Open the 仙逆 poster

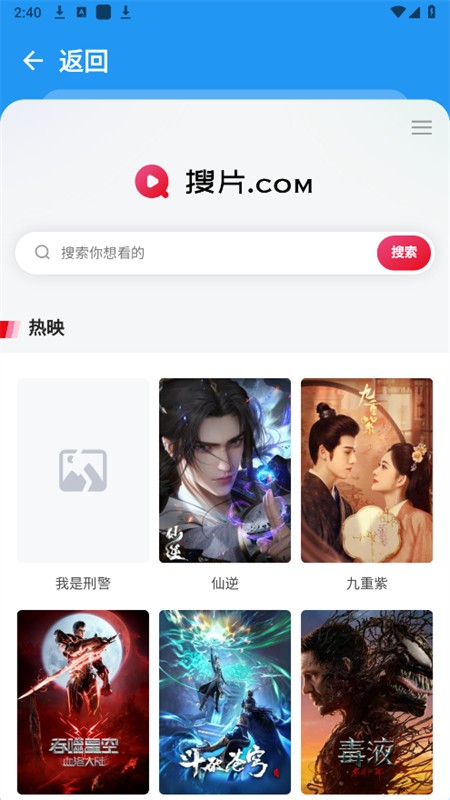pos(225,470)
